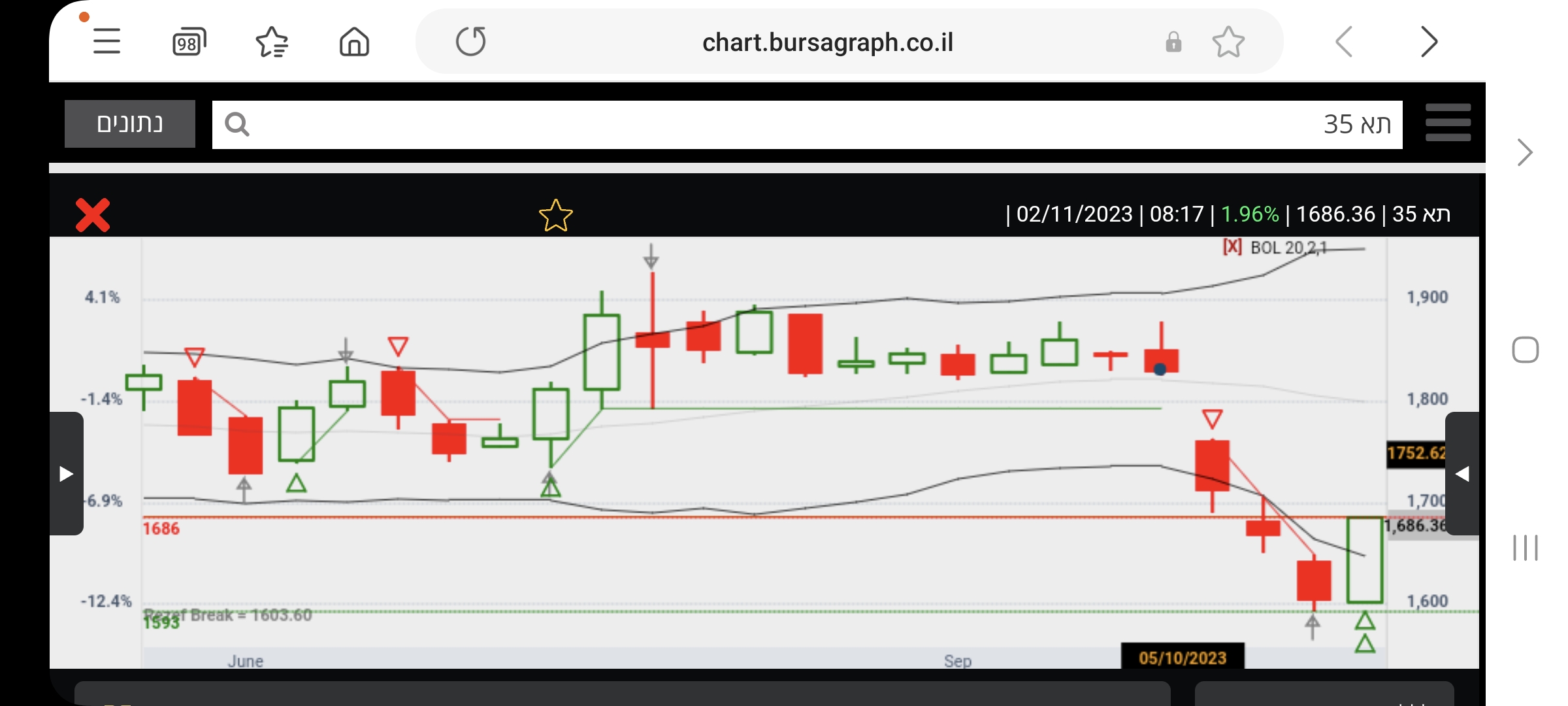Go back to the previous page

[1344, 42]
